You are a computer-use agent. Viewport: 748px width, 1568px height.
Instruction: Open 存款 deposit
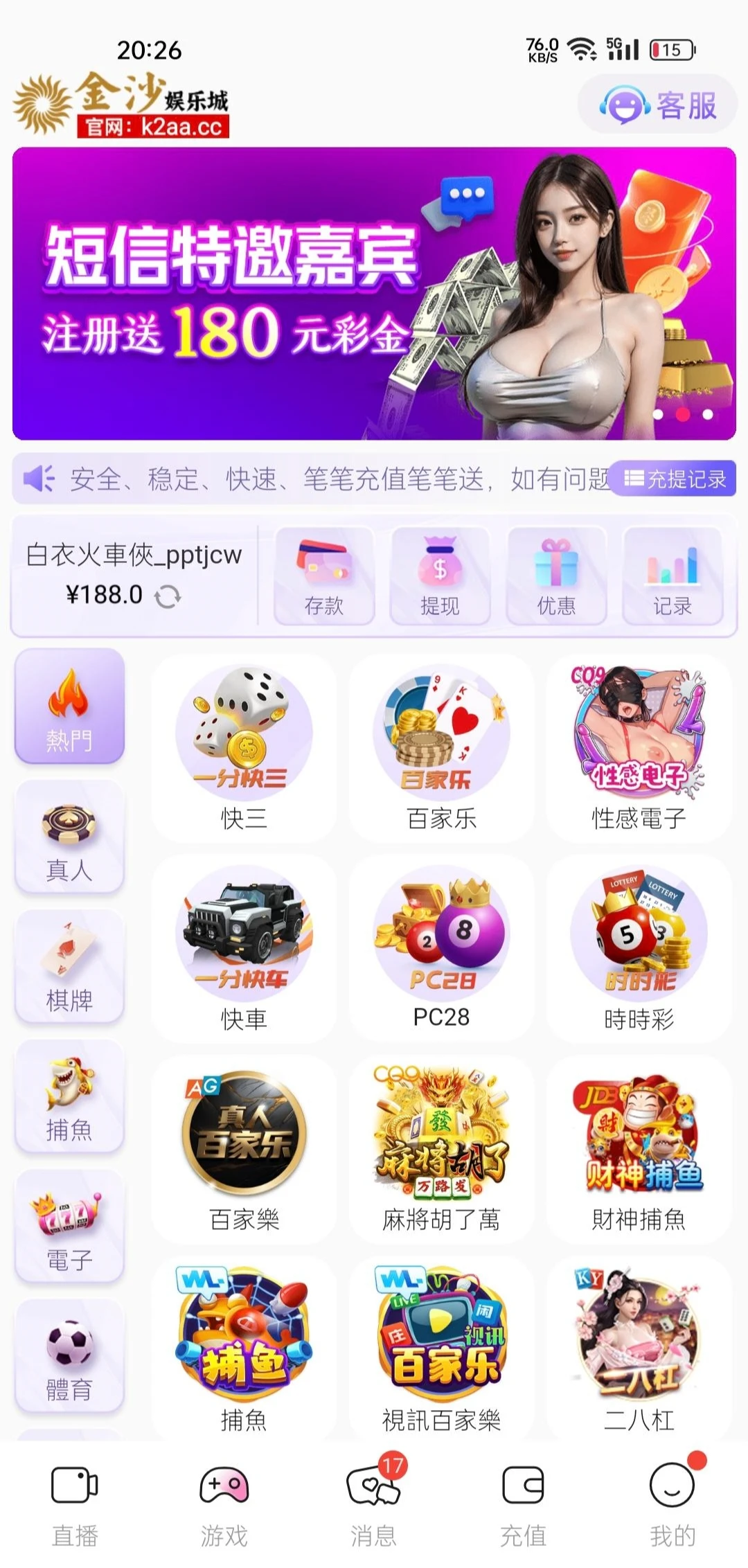pyautogui.click(x=324, y=576)
